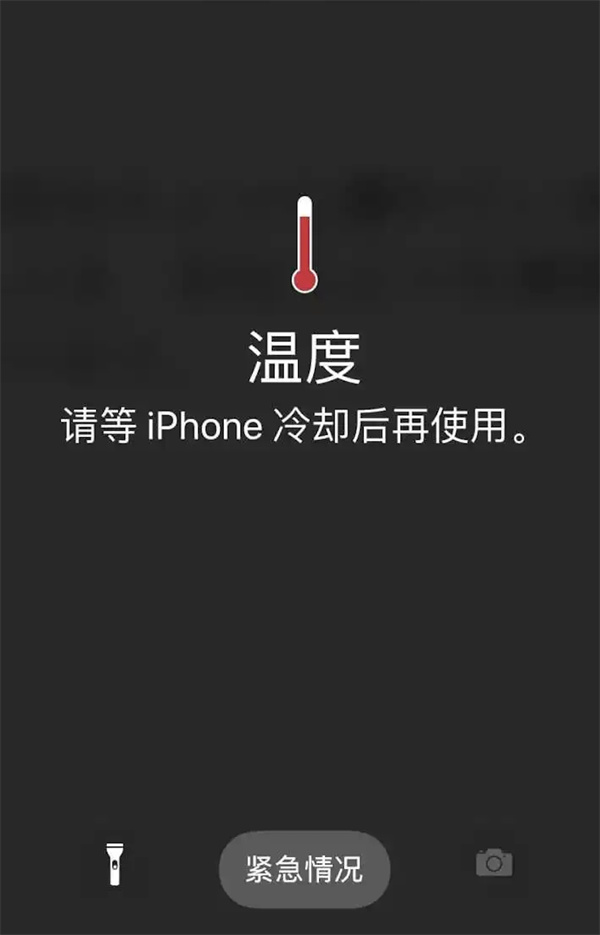The height and width of the screenshot is (935, 600).
Task: Open the camera shortcut
Action: pyautogui.click(x=494, y=862)
